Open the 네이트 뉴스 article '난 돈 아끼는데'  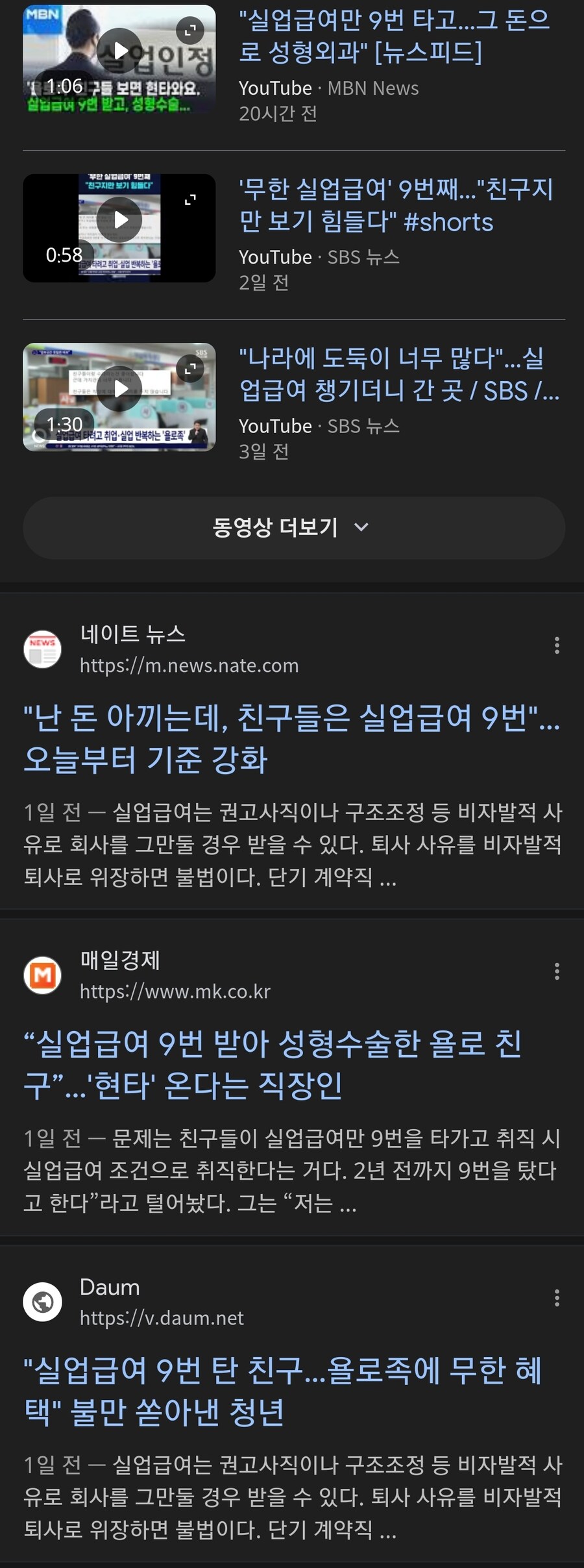pyautogui.click(x=291, y=739)
